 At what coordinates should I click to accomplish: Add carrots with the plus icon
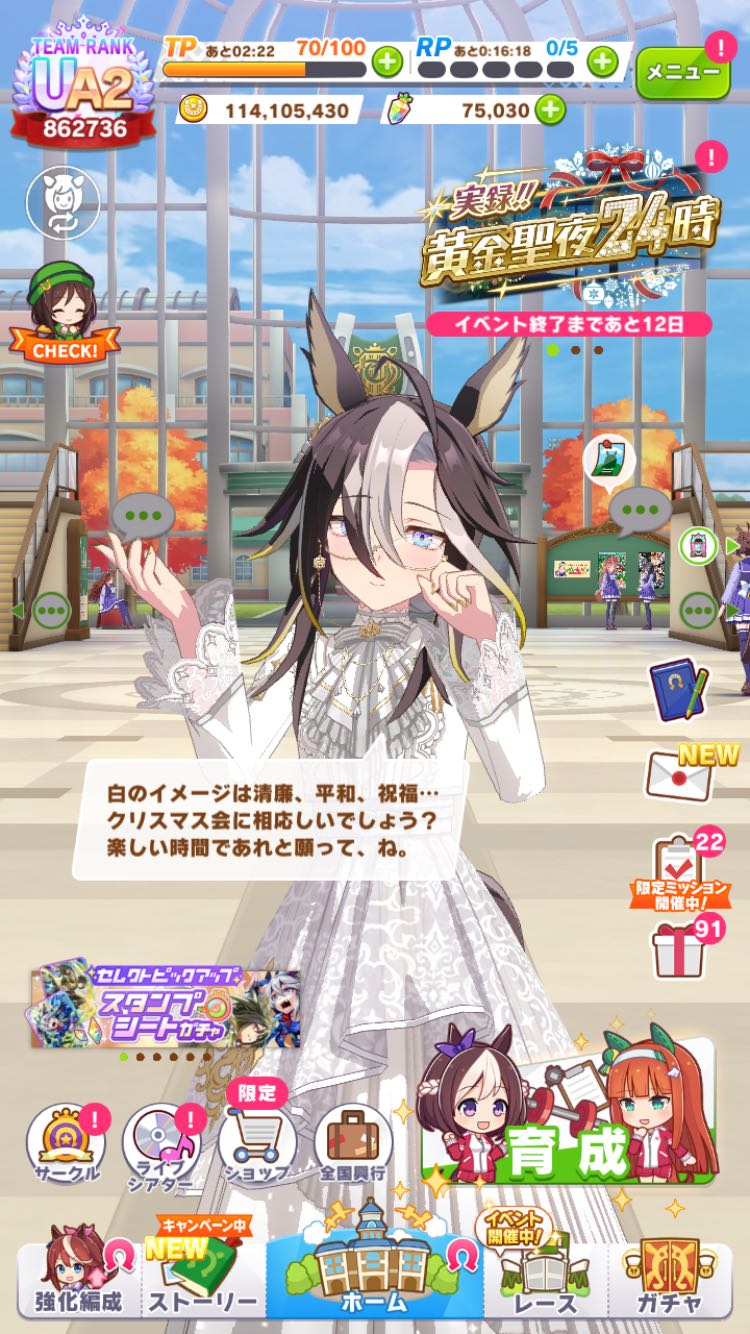pos(550,110)
